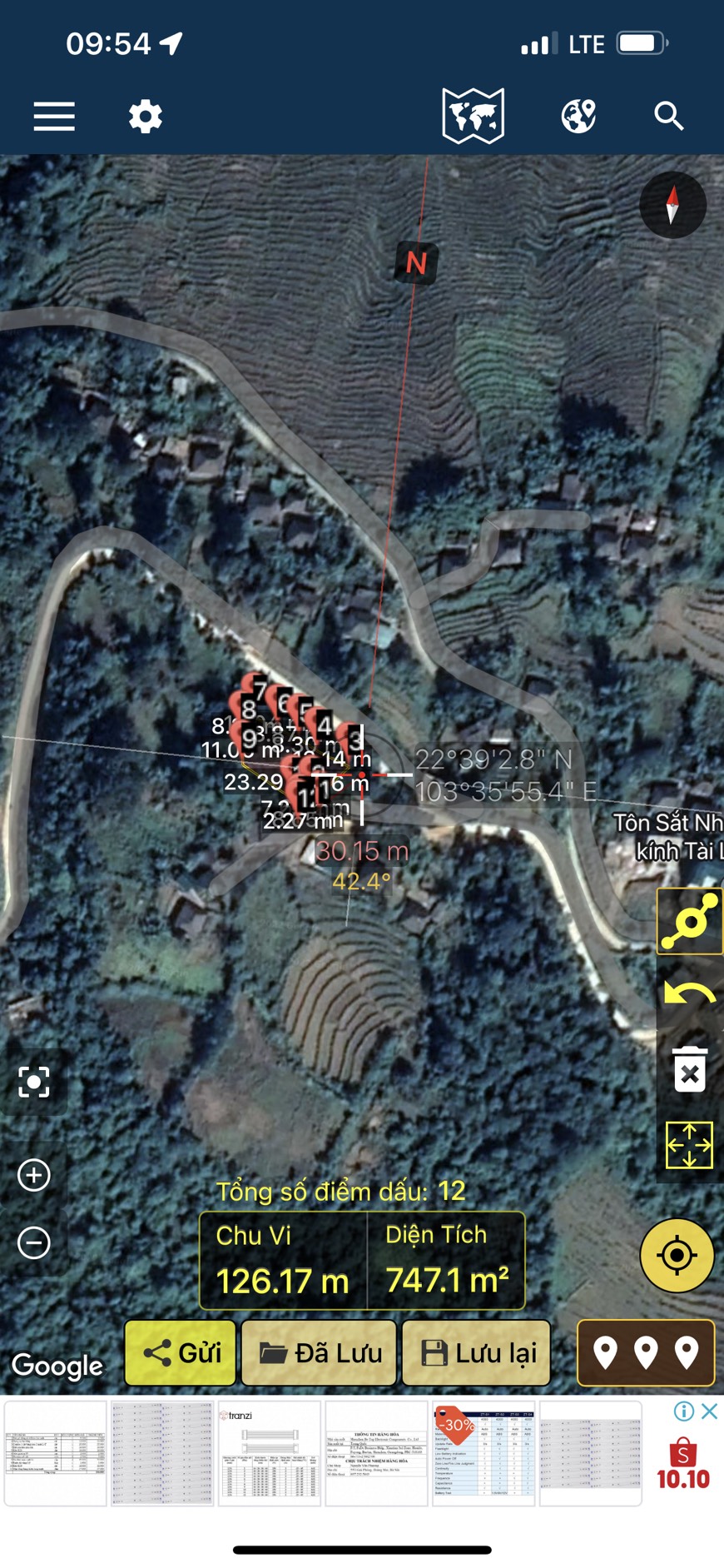
Task: Search for a location
Action: point(669,117)
